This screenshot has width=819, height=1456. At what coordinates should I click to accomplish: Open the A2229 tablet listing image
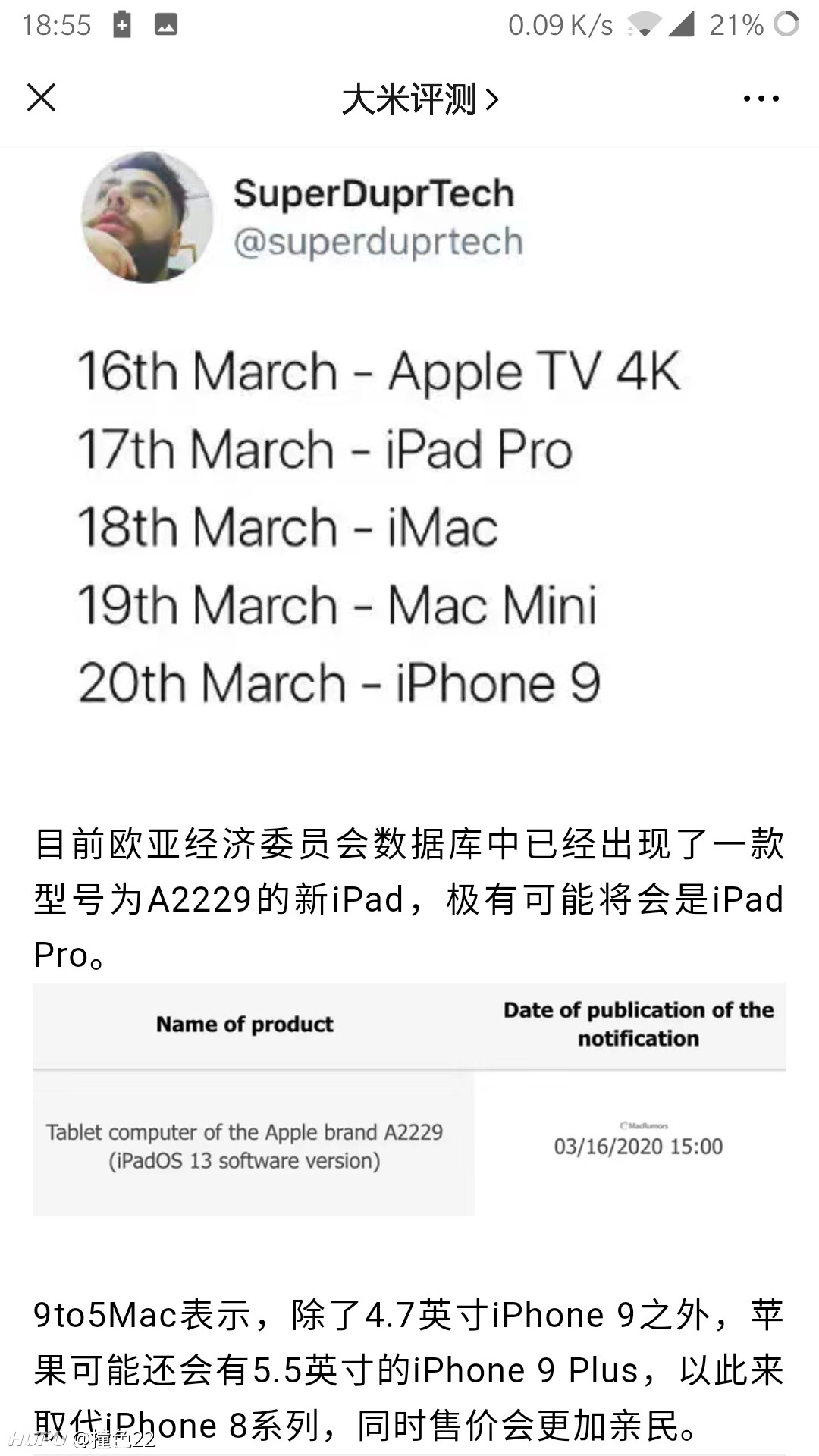(409, 1100)
